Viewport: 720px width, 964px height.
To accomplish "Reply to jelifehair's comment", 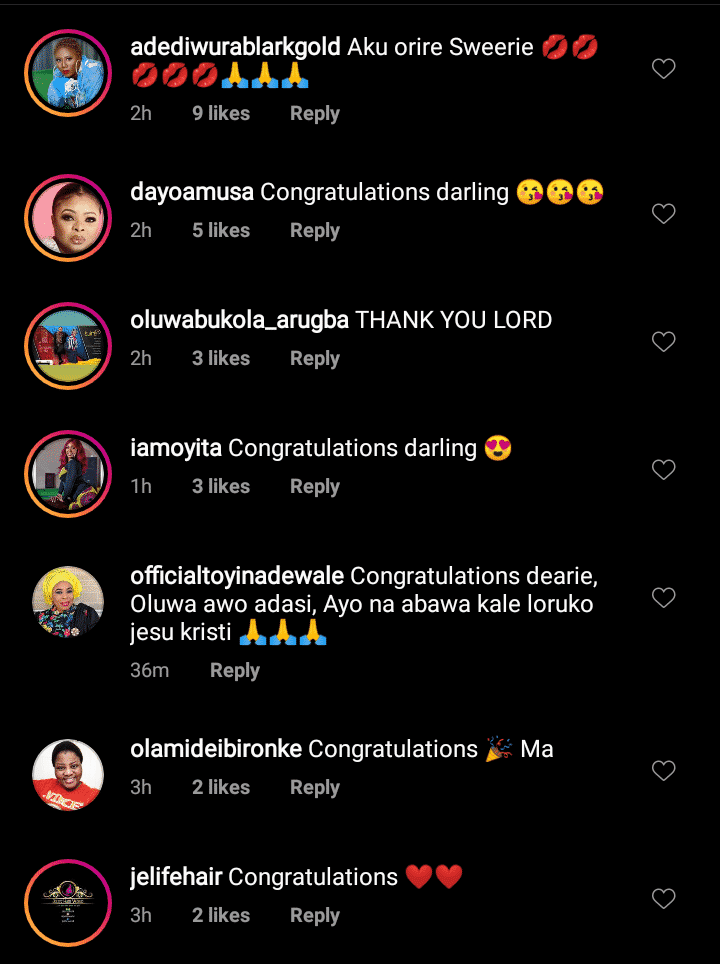I will point(314,916).
